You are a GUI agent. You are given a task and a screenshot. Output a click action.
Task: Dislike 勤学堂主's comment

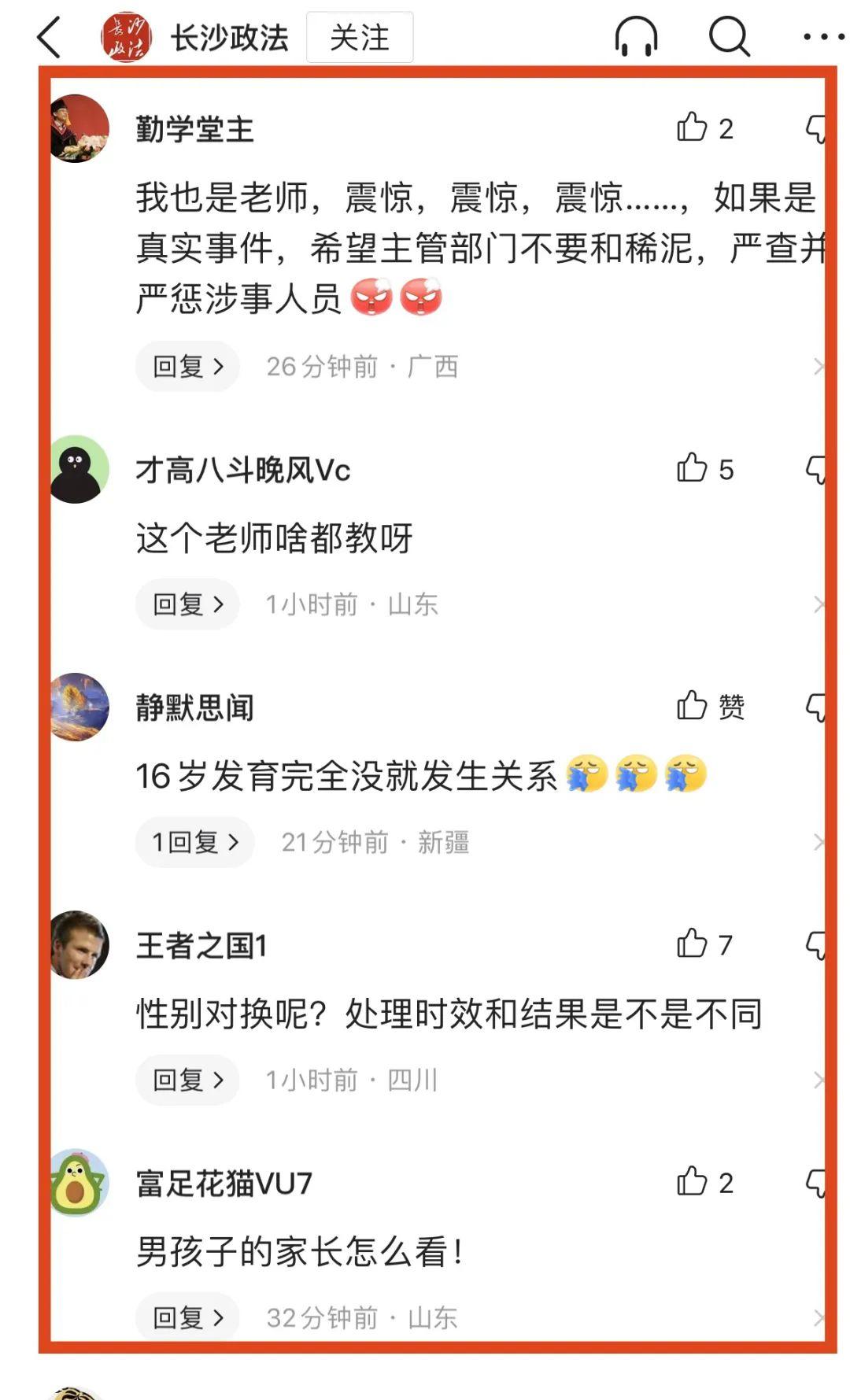817,129
